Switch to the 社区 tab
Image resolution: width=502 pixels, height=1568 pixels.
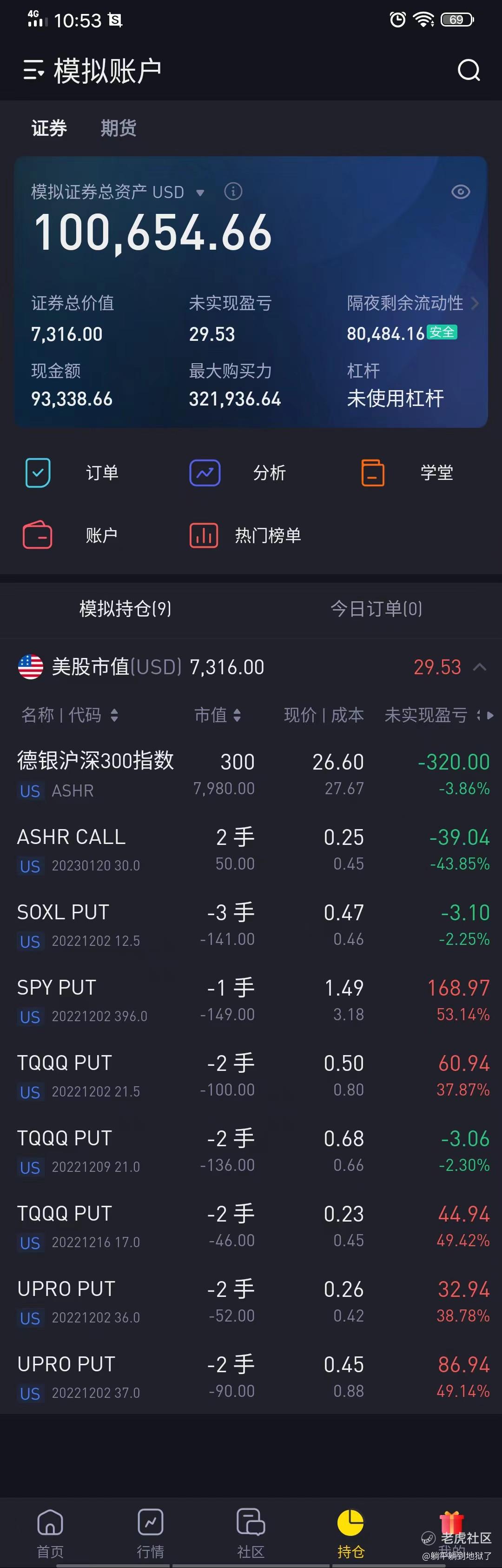(251, 1533)
